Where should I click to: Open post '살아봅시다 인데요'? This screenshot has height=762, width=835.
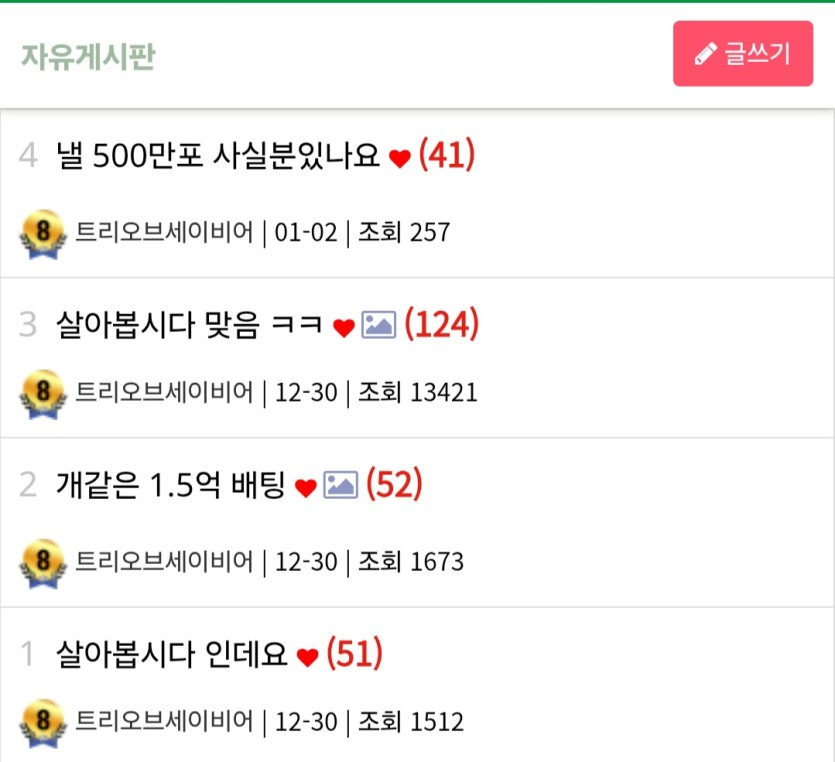(x=171, y=654)
